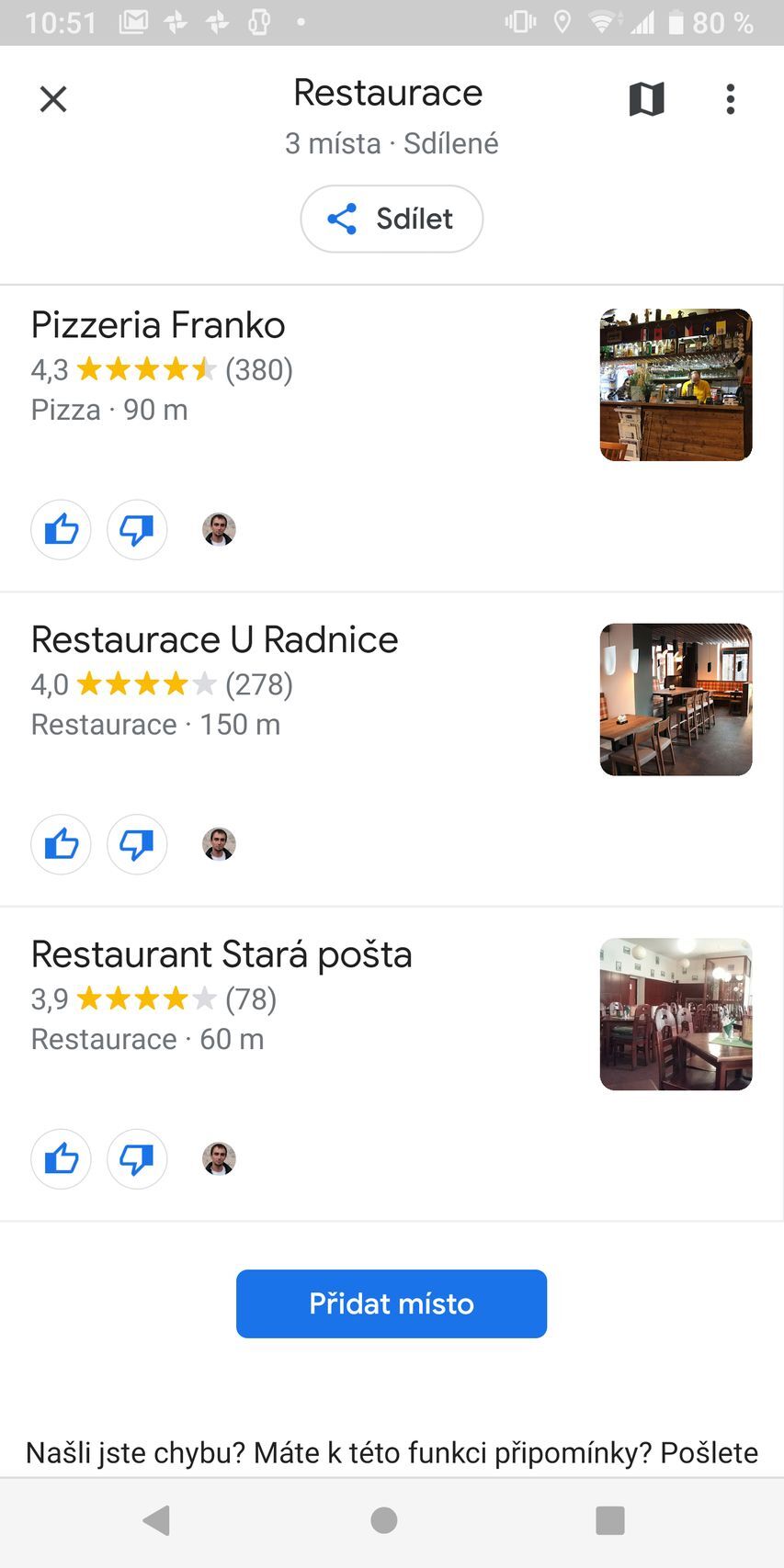The width and height of the screenshot is (784, 1568).
Task: Open Restaurace U Radnice details
Action: [x=214, y=640]
